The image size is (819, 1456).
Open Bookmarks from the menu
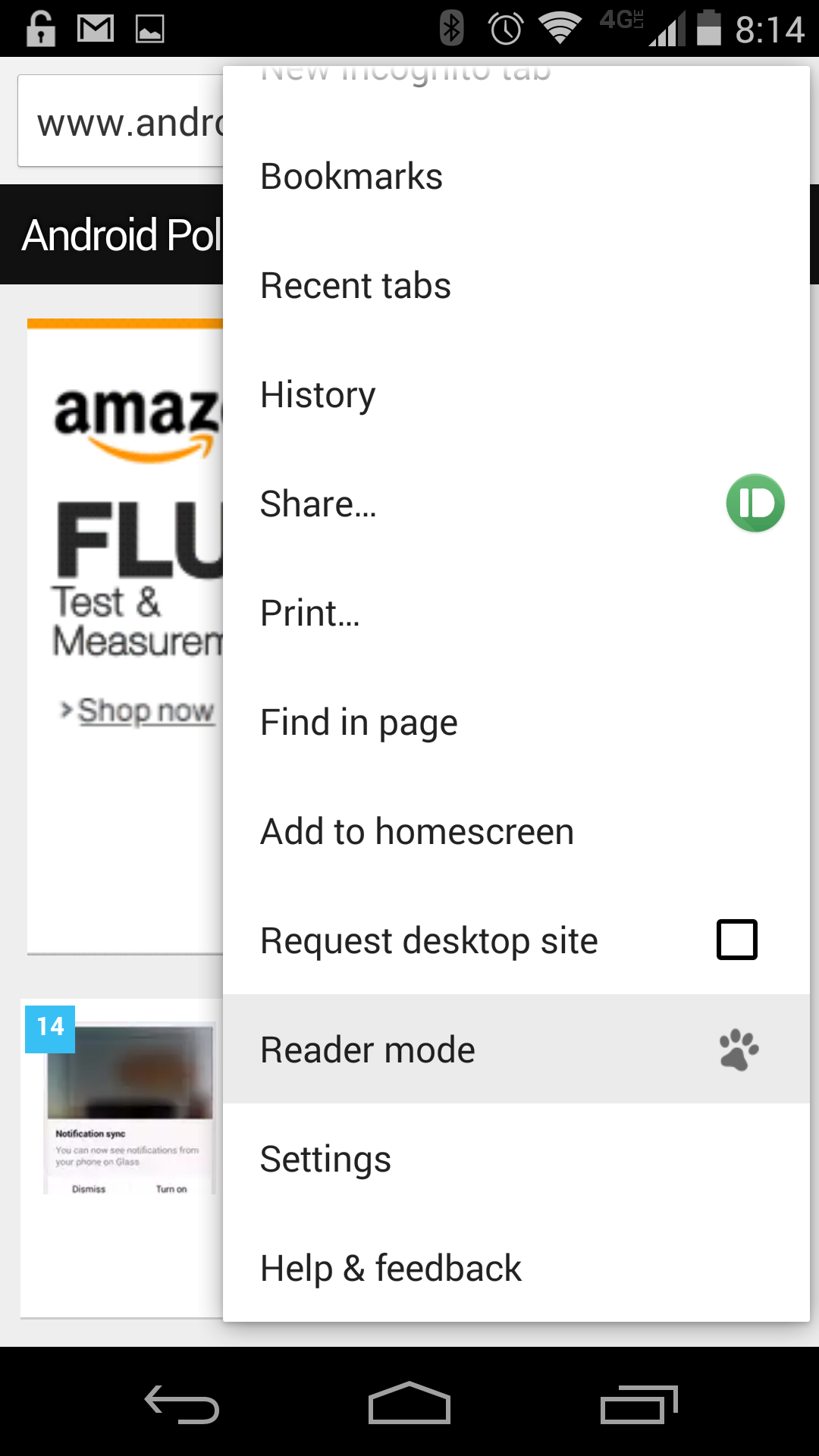click(x=516, y=176)
